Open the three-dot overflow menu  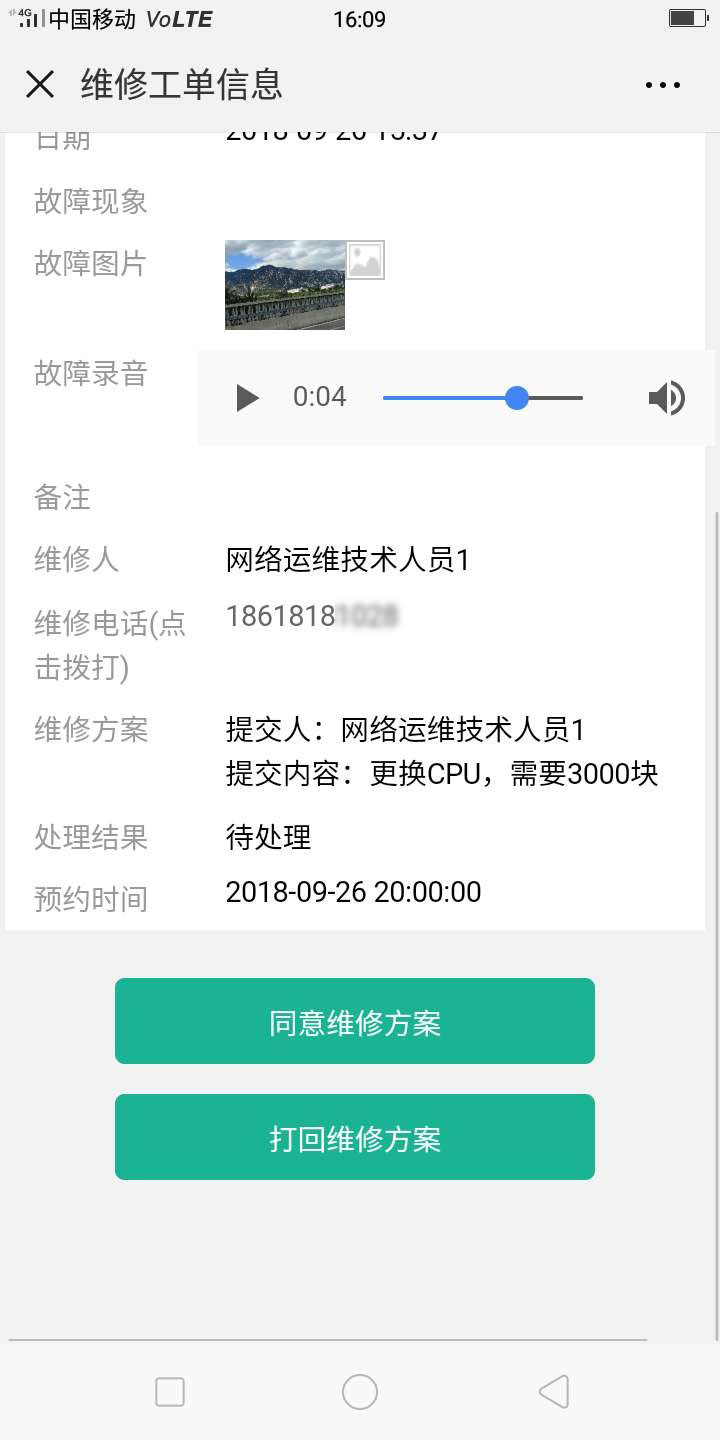(662, 86)
